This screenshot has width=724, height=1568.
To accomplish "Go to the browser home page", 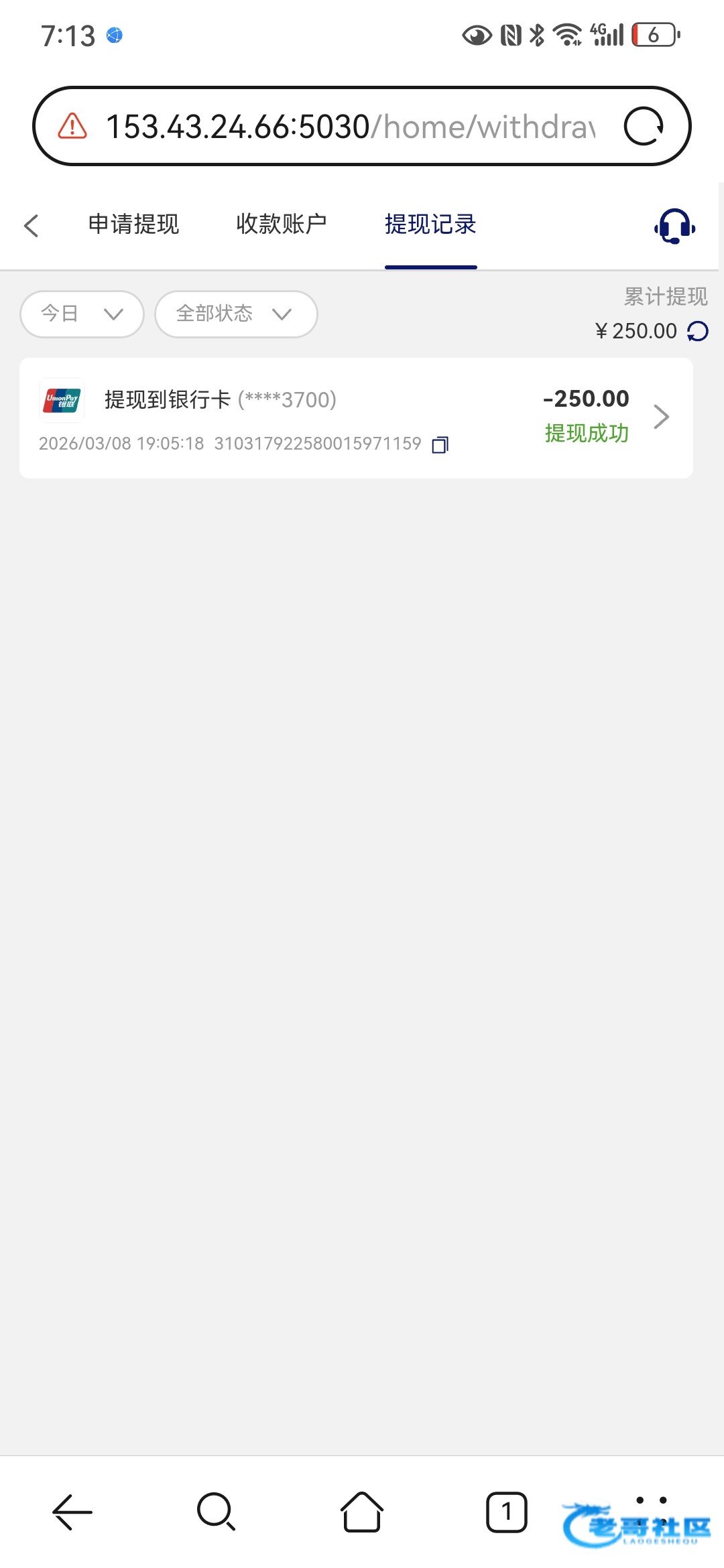I will [x=362, y=1512].
